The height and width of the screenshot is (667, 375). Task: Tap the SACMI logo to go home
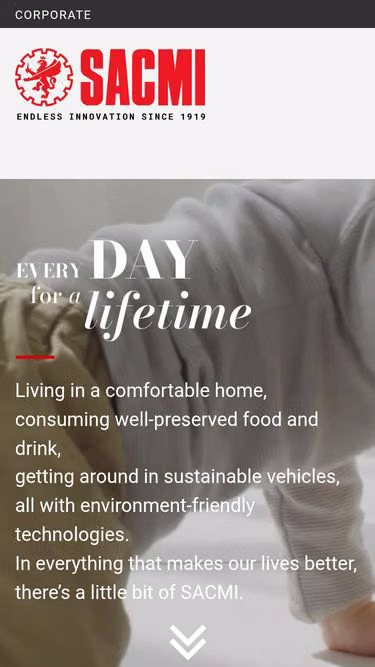[x=111, y=84]
